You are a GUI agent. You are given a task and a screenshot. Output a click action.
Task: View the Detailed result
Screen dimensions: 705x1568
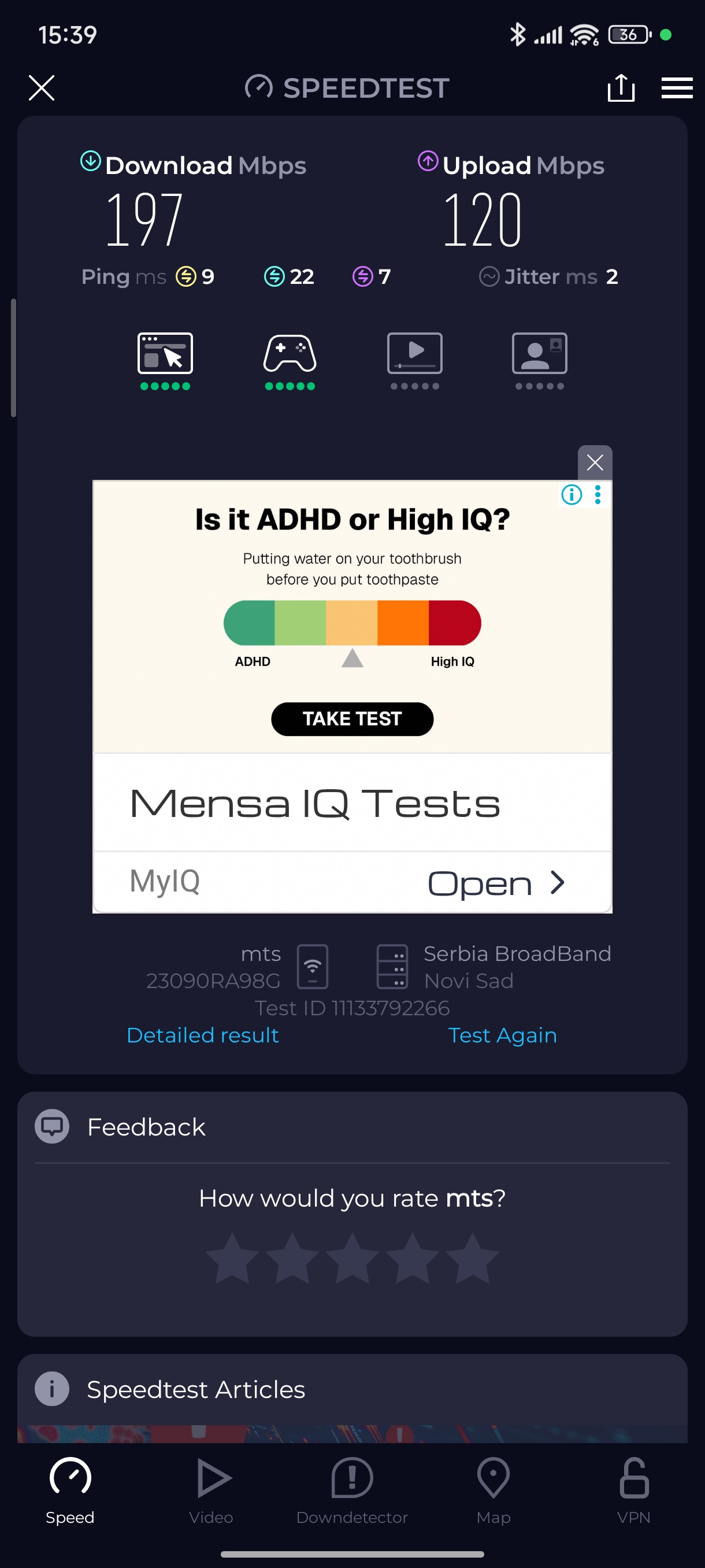(x=203, y=1036)
